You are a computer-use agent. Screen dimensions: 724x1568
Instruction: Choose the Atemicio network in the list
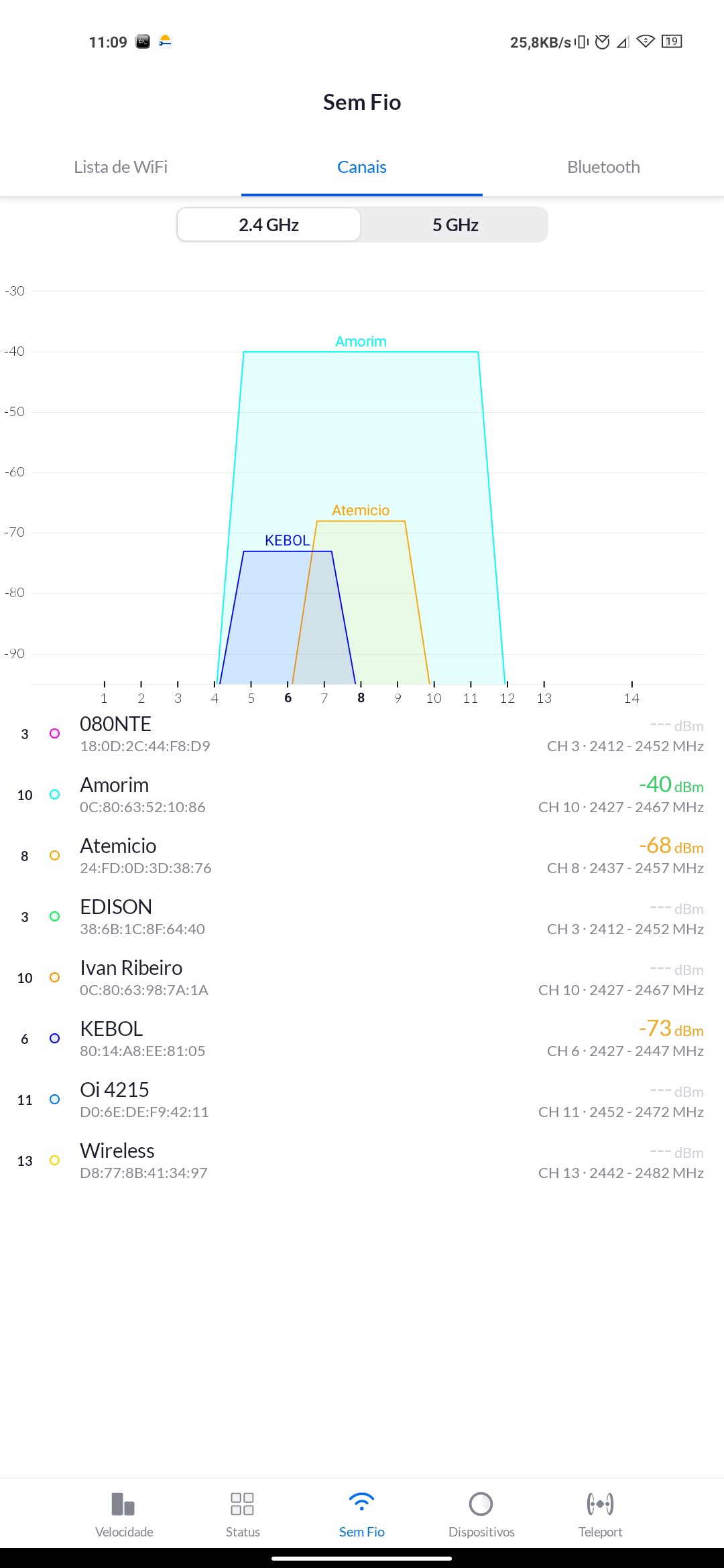click(362, 856)
